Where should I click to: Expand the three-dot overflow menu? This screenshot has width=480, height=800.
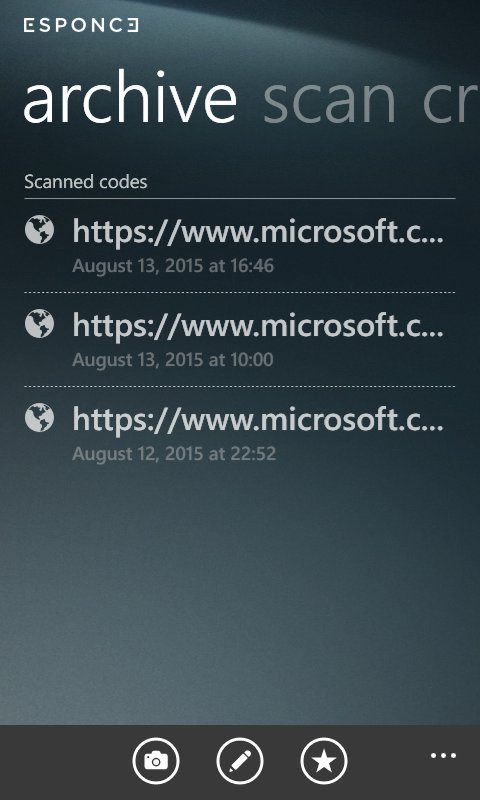443,756
